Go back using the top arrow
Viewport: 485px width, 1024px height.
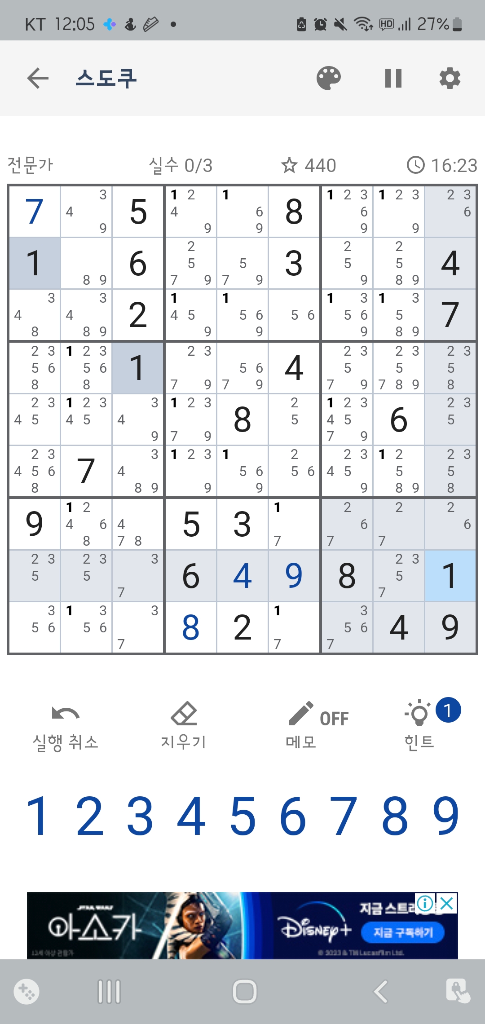(x=38, y=78)
